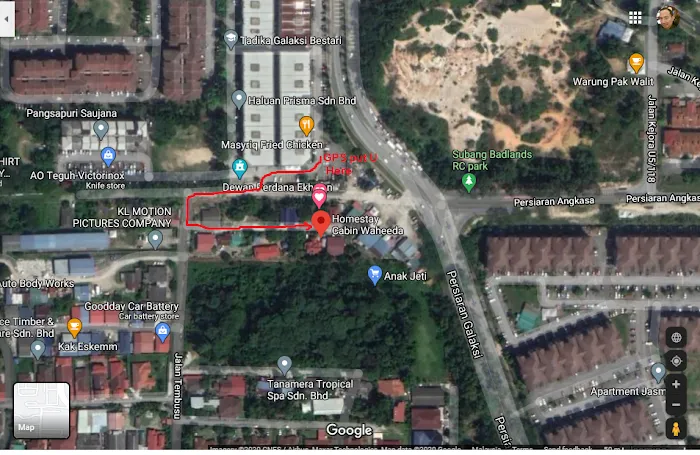Open the Anak Jeti place pin
700x455 pixels.
point(374,273)
